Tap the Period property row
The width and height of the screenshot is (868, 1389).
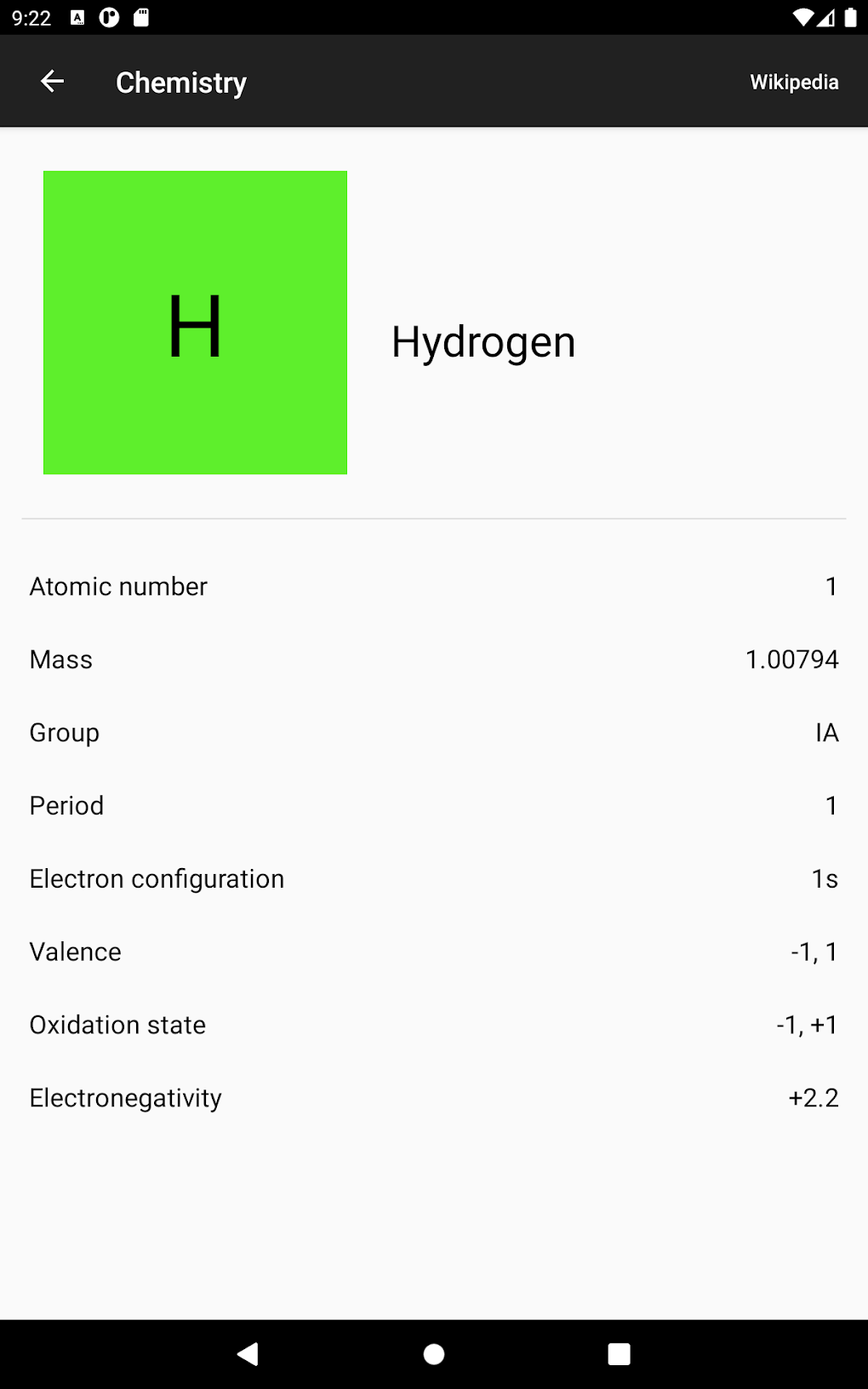point(434,805)
